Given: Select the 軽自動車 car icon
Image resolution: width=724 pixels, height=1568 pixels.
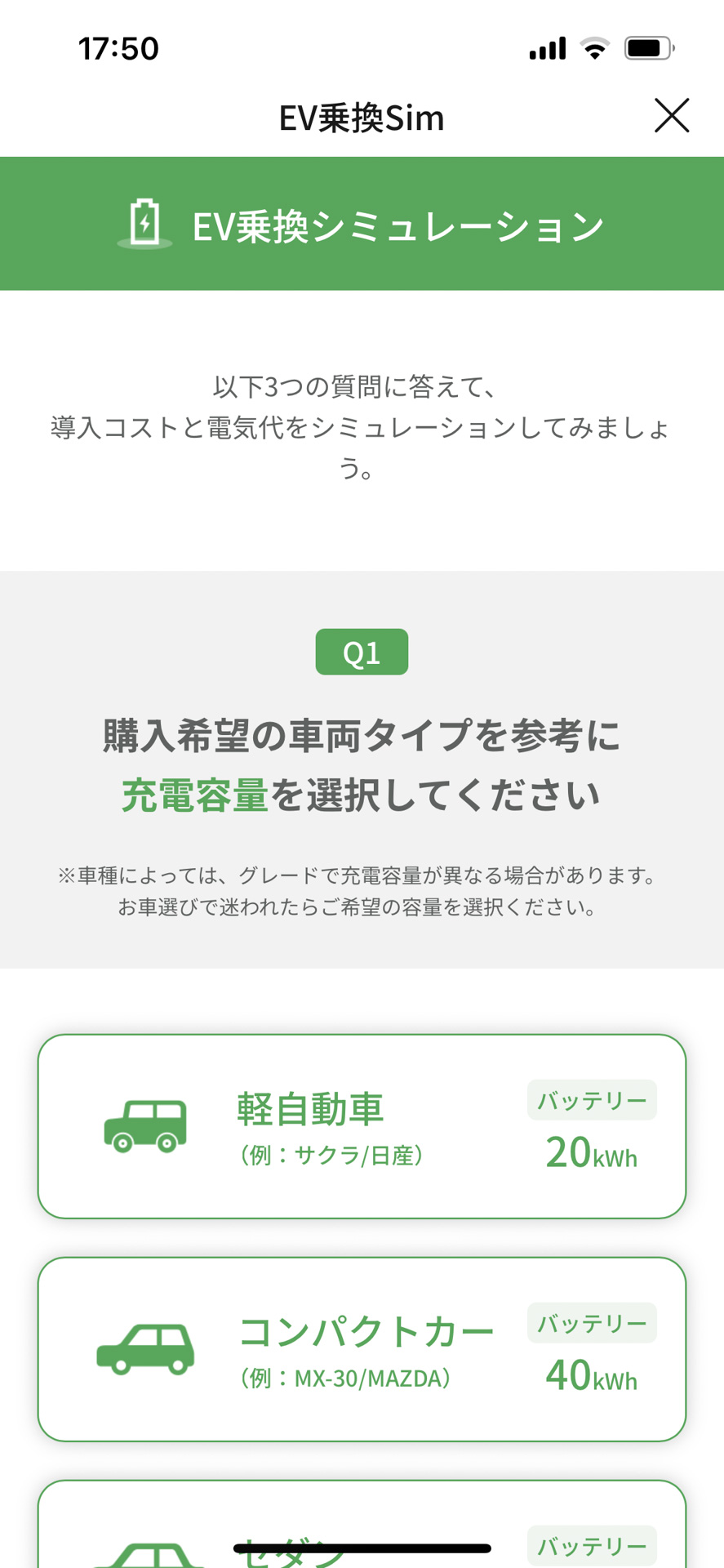Looking at the screenshot, I should (144, 1125).
